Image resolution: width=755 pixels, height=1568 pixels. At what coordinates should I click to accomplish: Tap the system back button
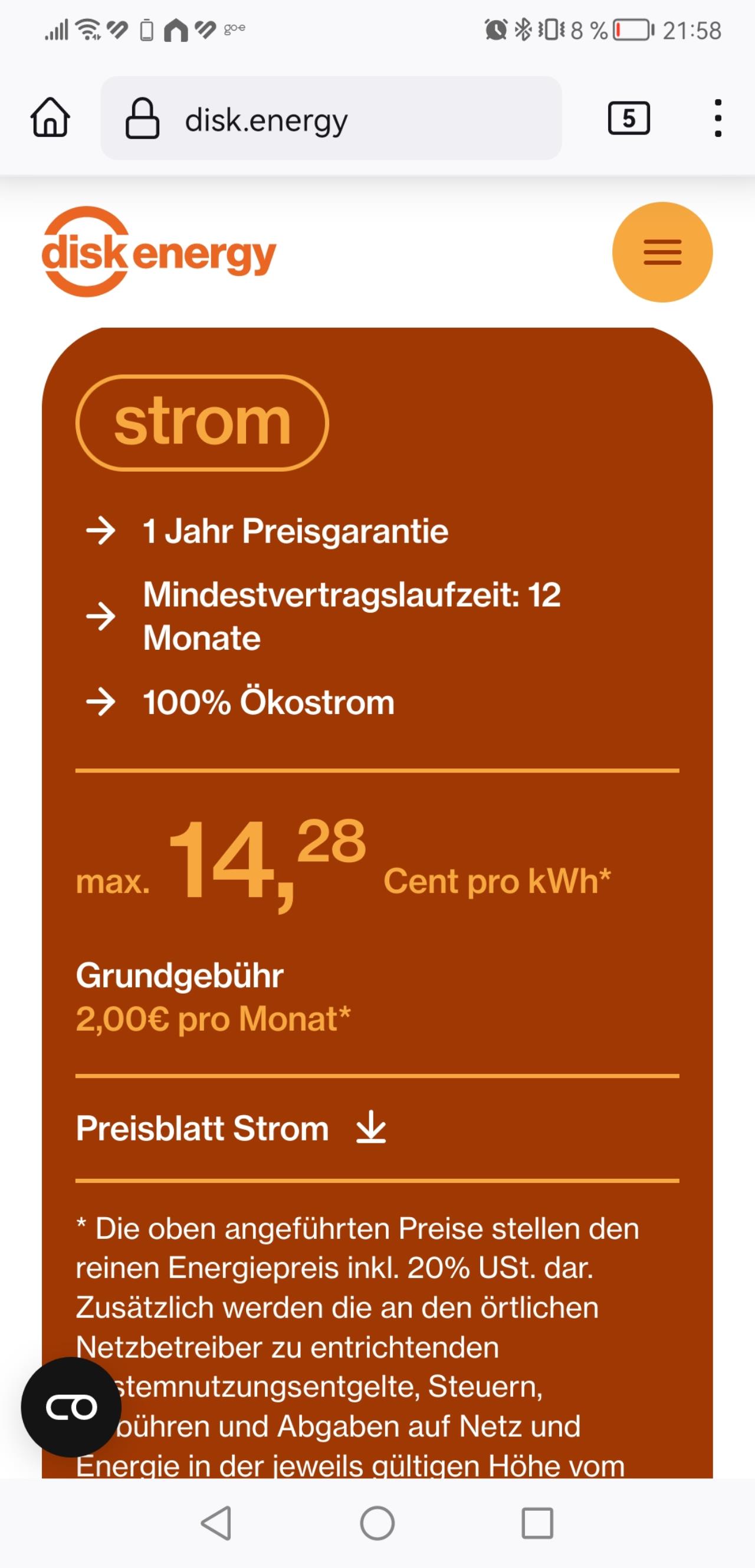pos(216,1524)
